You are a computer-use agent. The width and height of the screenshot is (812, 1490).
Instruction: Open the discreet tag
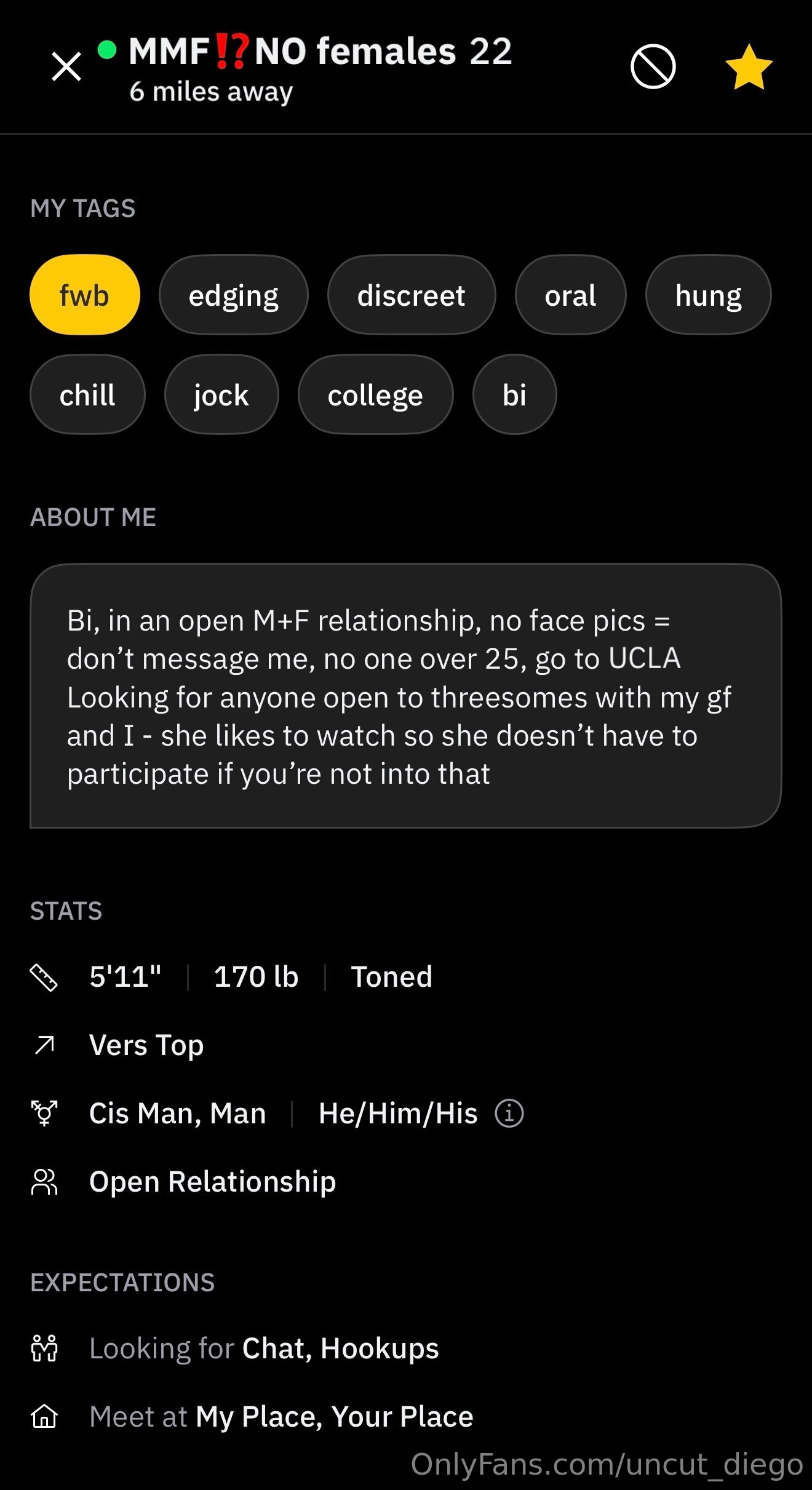click(412, 295)
